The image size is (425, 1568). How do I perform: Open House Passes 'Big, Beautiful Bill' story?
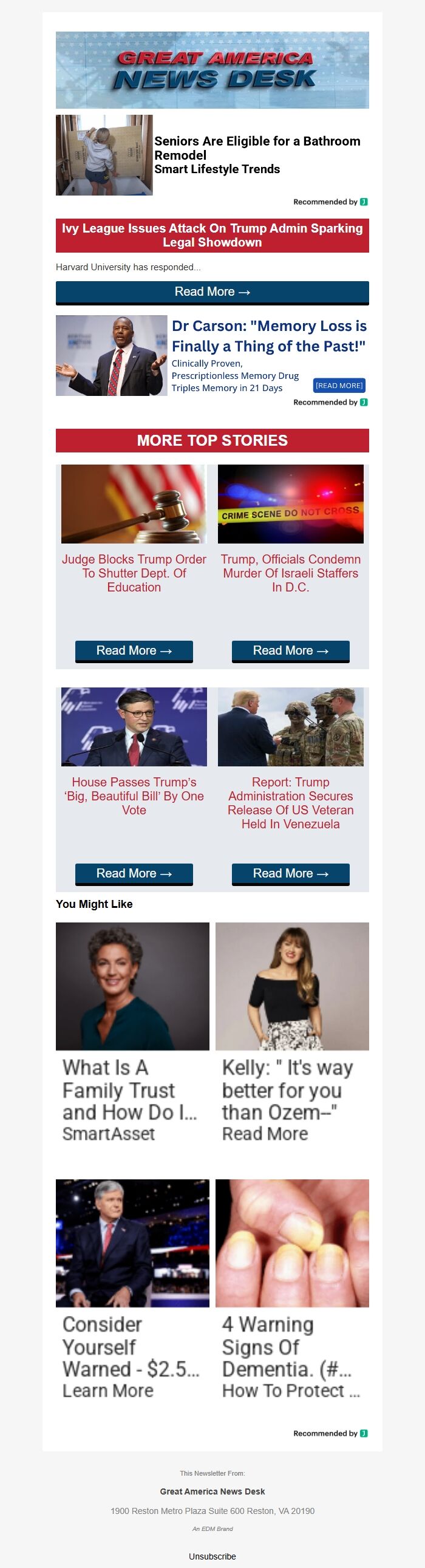click(134, 796)
